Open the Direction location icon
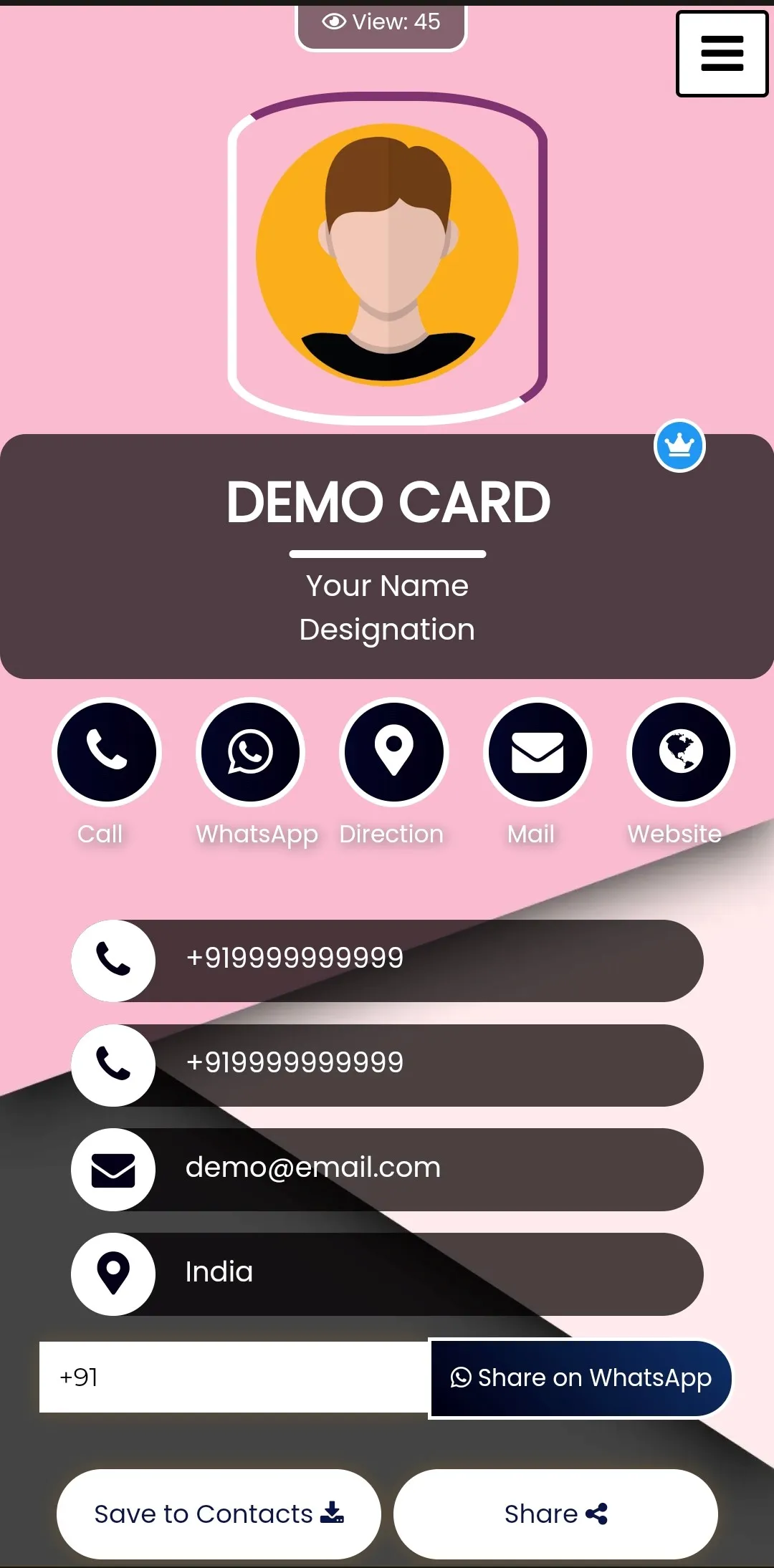The width and height of the screenshot is (774, 1568). pyautogui.click(x=393, y=751)
